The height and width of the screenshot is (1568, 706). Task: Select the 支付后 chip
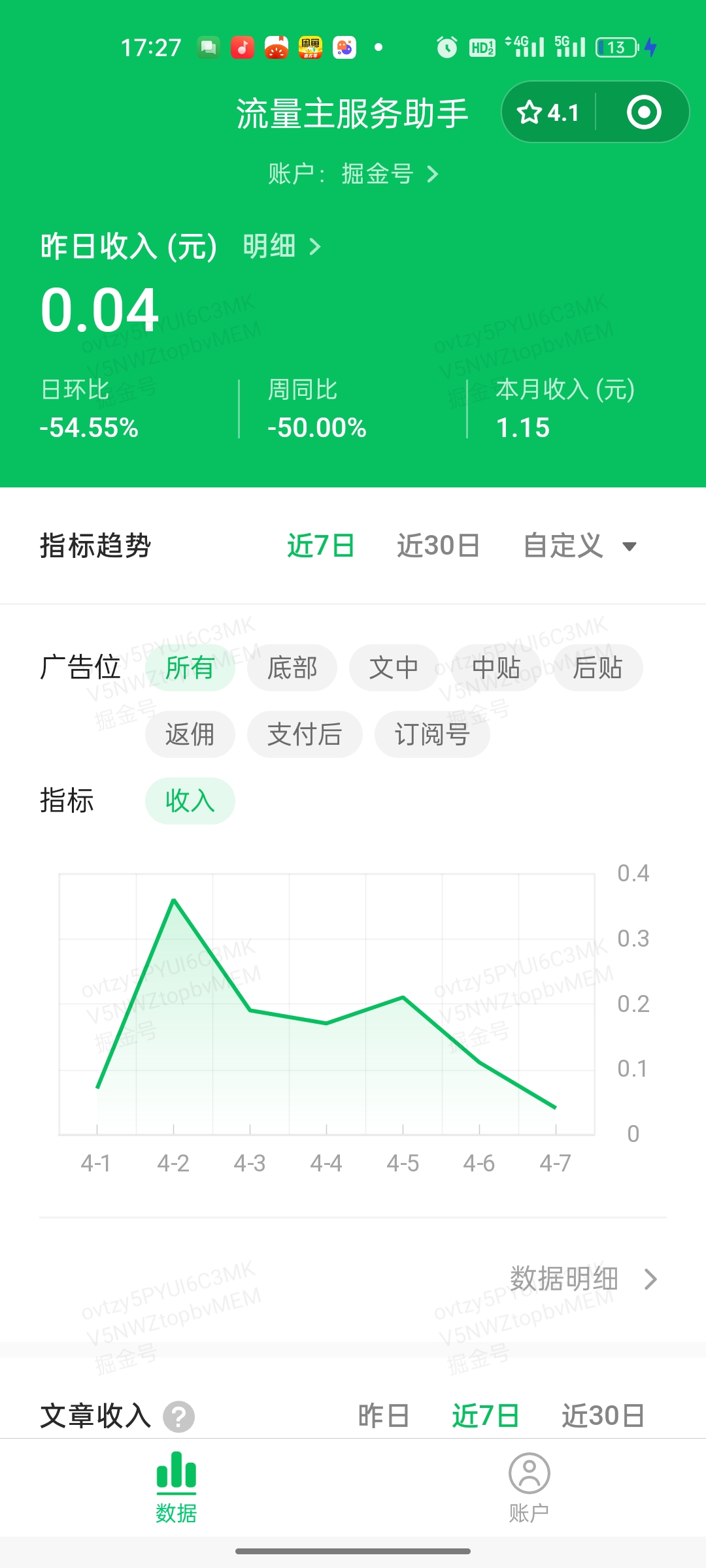click(x=304, y=734)
